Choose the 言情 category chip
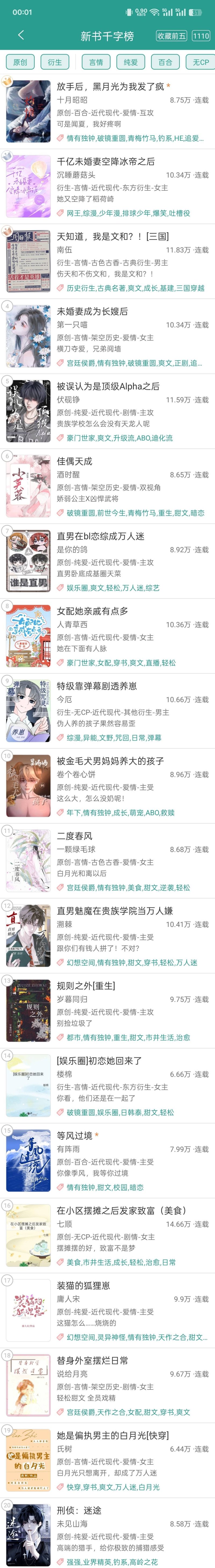This screenshot has height=1568, width=215. pos(96,62)
